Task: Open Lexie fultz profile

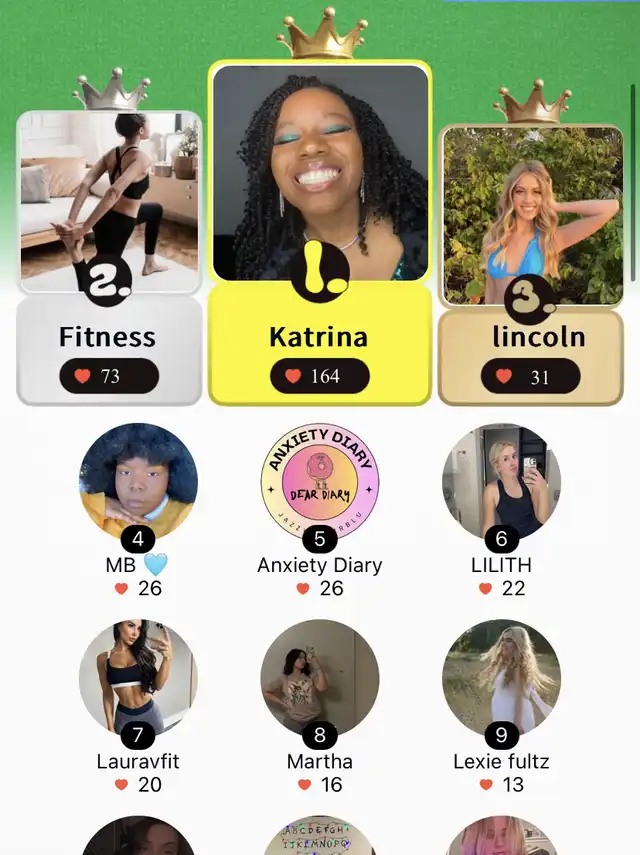Action: (502, 678)
